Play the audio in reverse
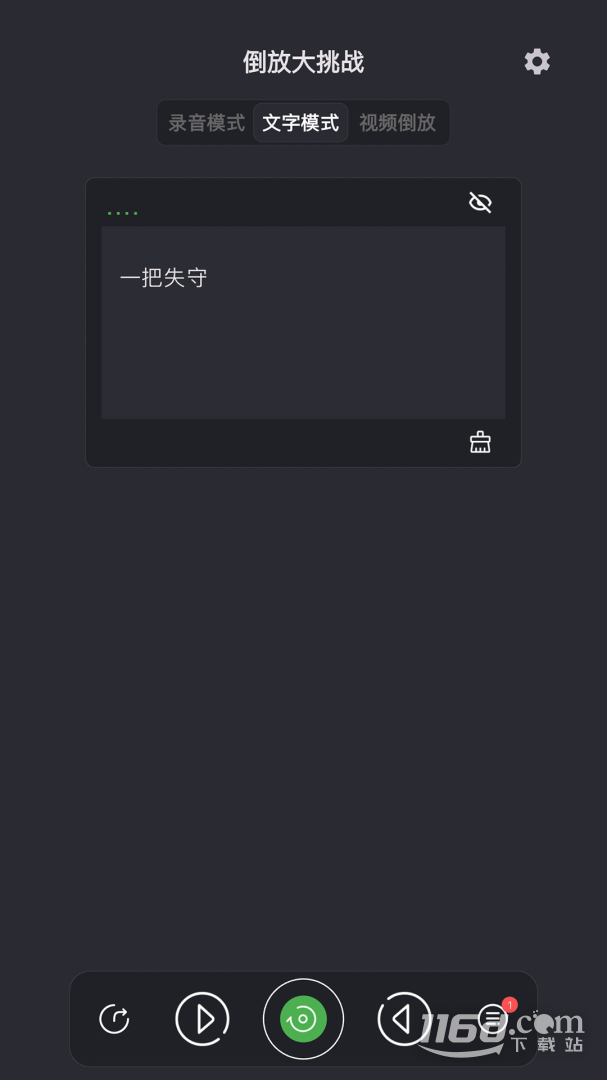This screenshot has height=1080, width=607. [404, 1019]
